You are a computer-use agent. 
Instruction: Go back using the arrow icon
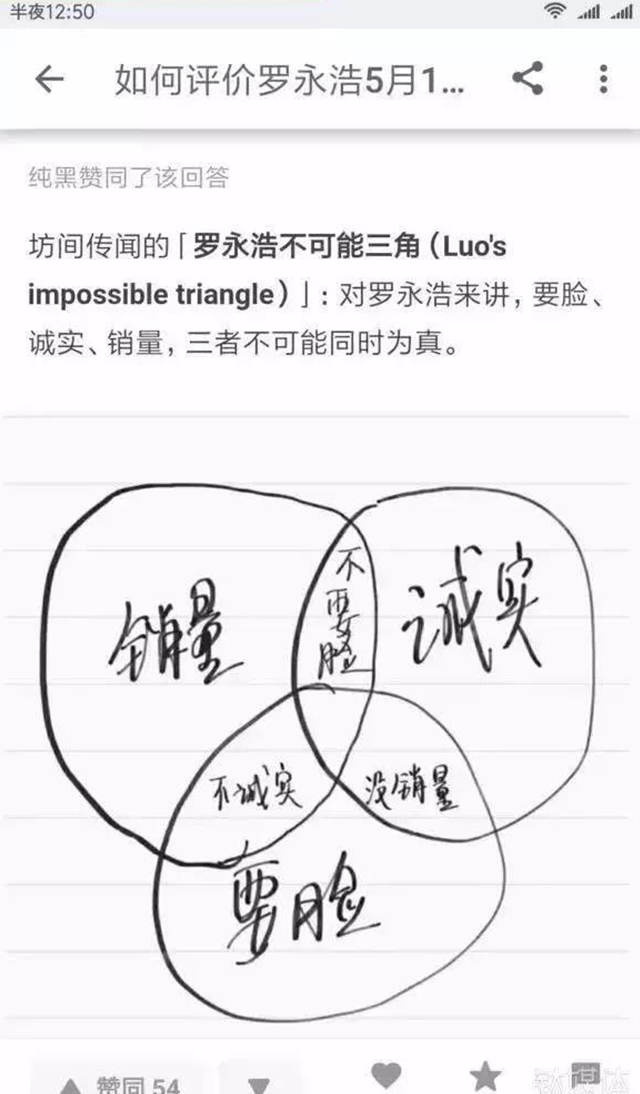pyautogui.click(x=49, y=80)
